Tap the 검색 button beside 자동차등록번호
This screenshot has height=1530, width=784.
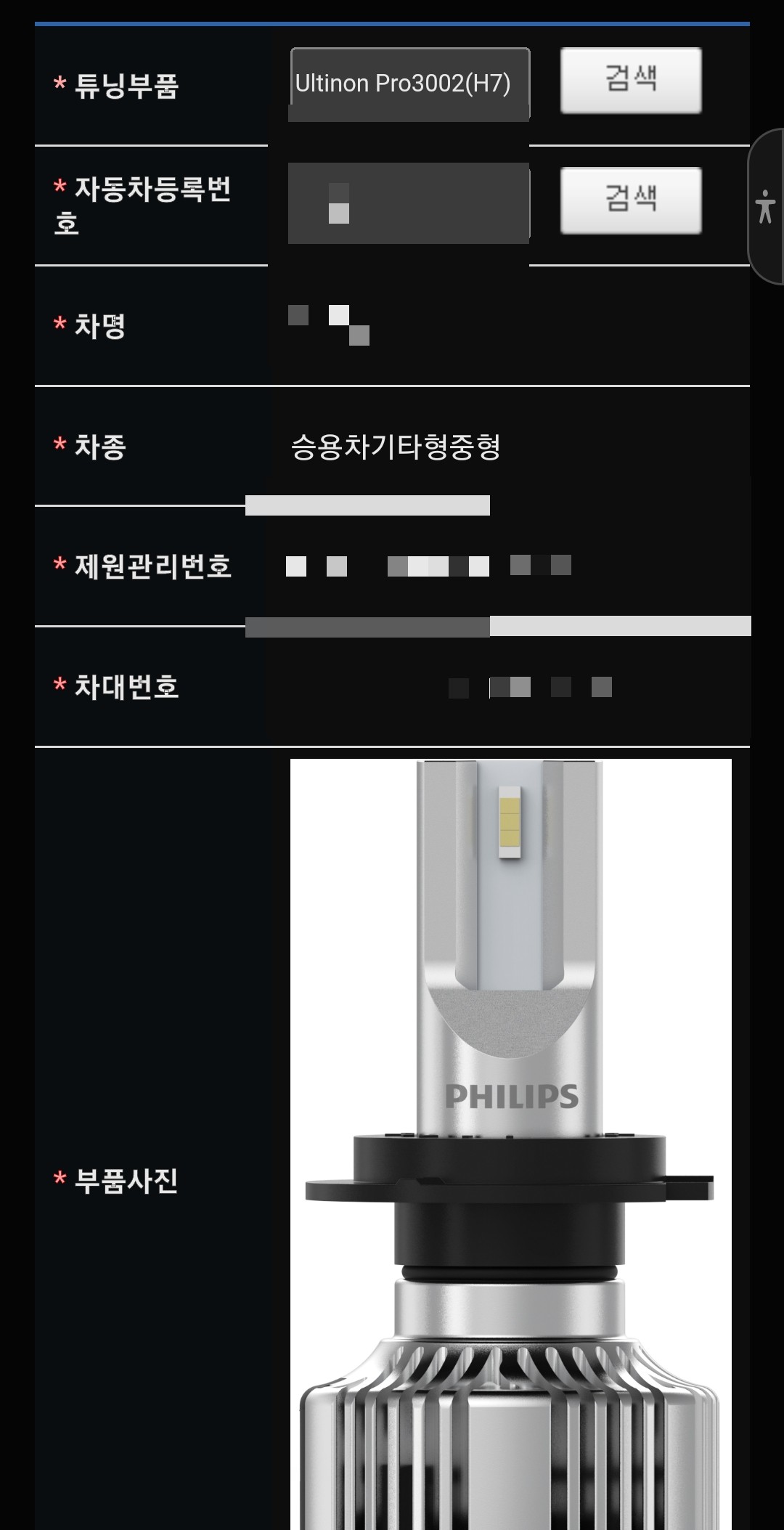(x=630, y=200)
